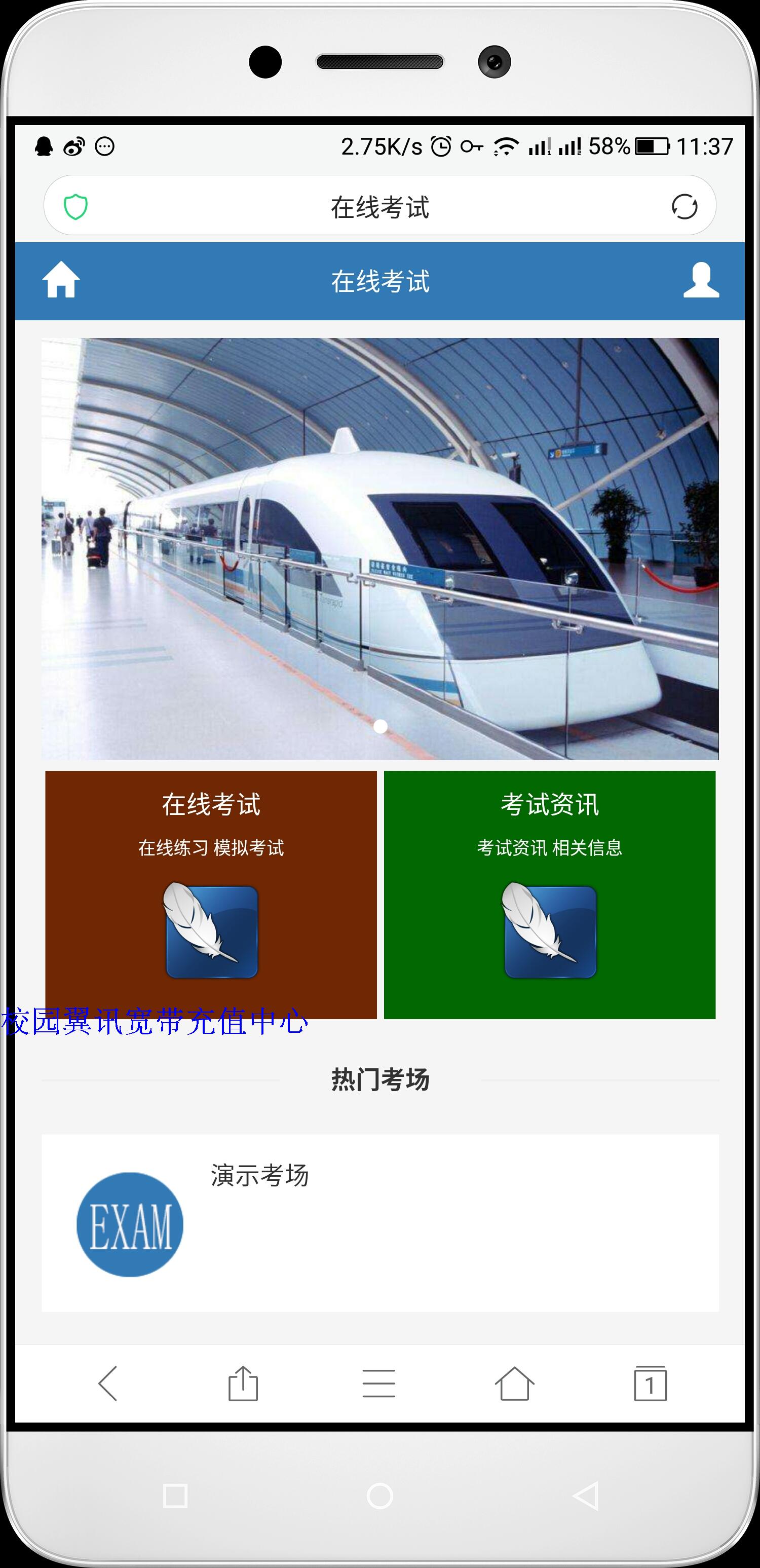Screen dimensions: 760x1568
Task: Tap the system home circle button
Action: click(379, 1496)
